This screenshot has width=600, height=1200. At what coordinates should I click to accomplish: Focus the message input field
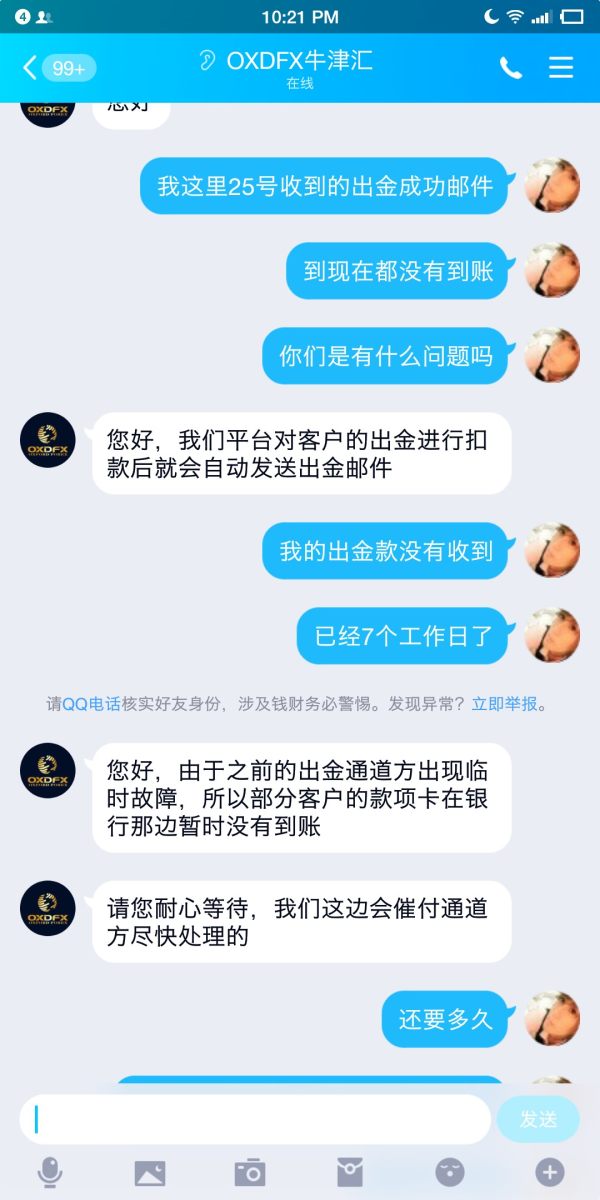tap(255, 1119)
